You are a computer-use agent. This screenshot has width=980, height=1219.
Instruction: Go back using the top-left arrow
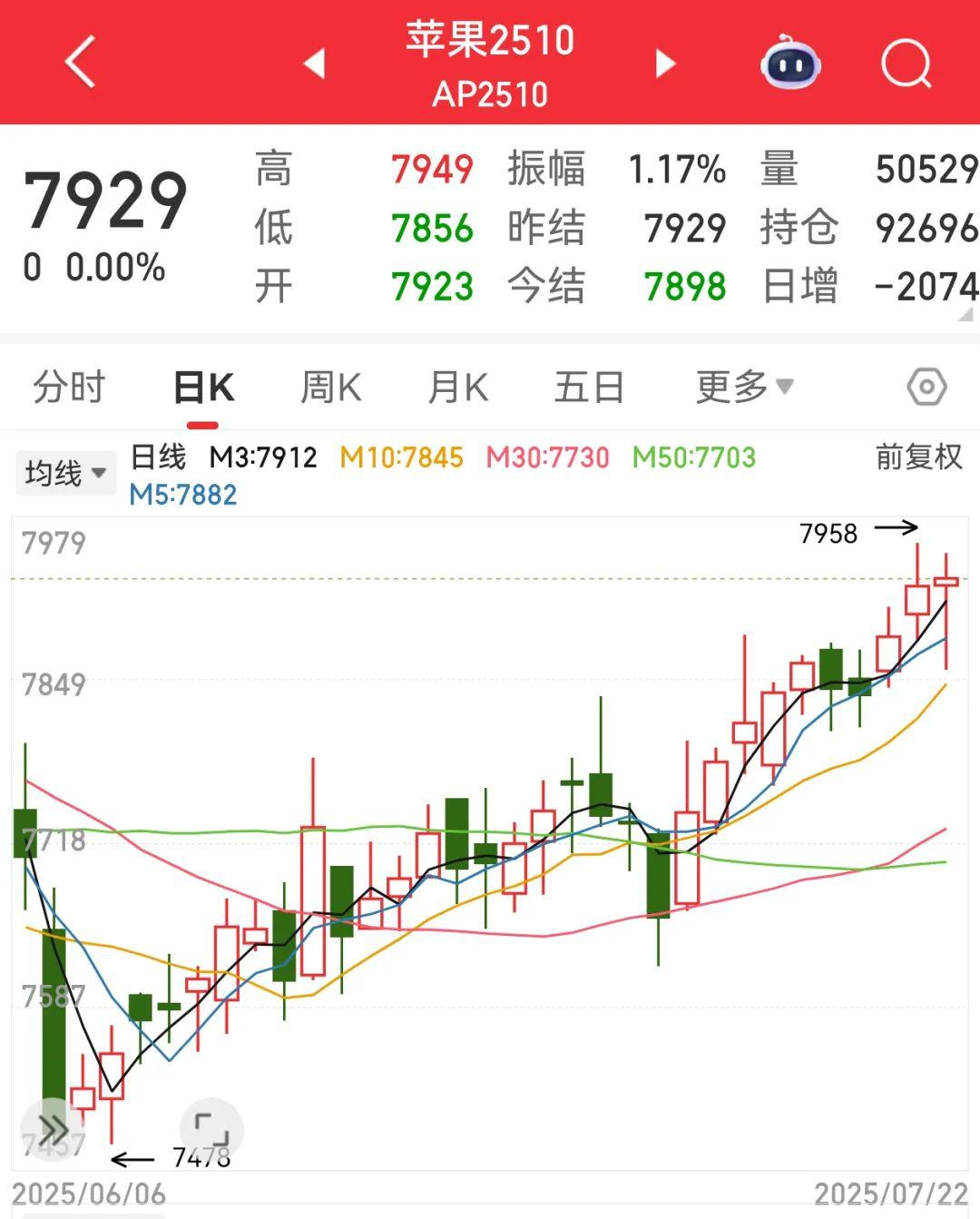(80, 63)
